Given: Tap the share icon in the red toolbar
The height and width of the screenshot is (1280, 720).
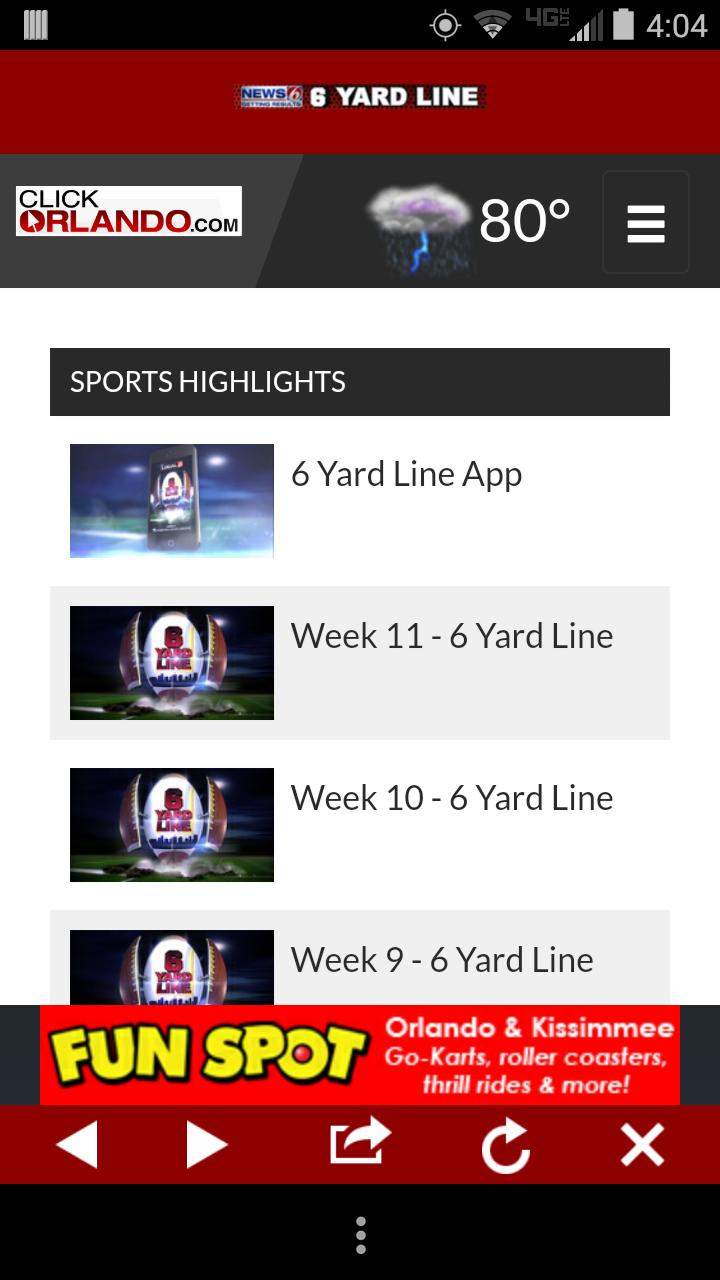Looking at the screenshot, I should point(360,1144).
